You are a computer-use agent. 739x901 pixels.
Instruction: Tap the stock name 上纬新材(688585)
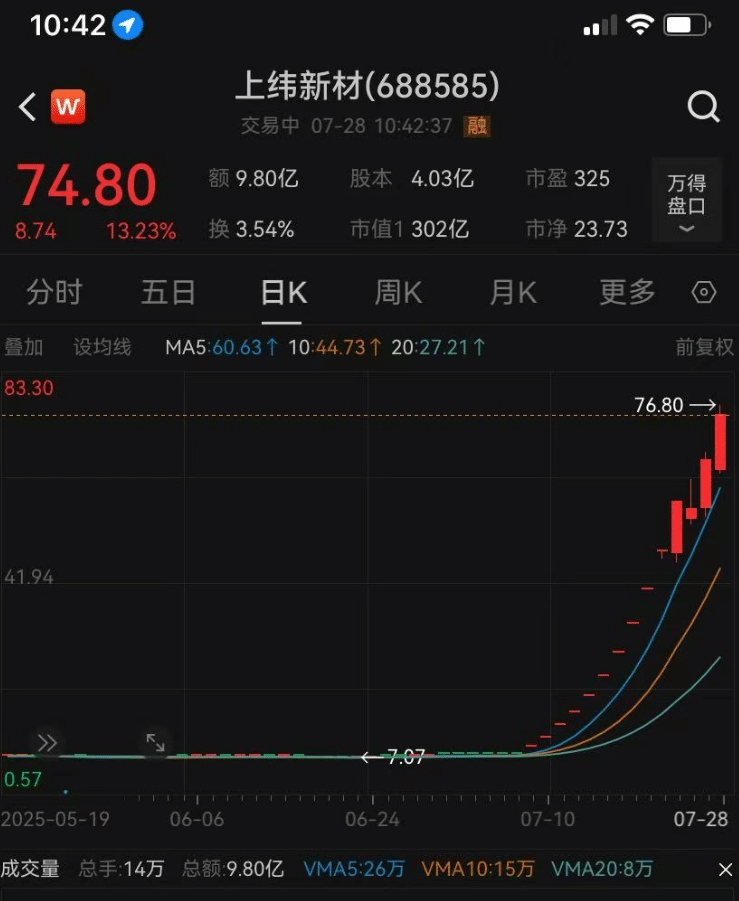pos(369,86)
